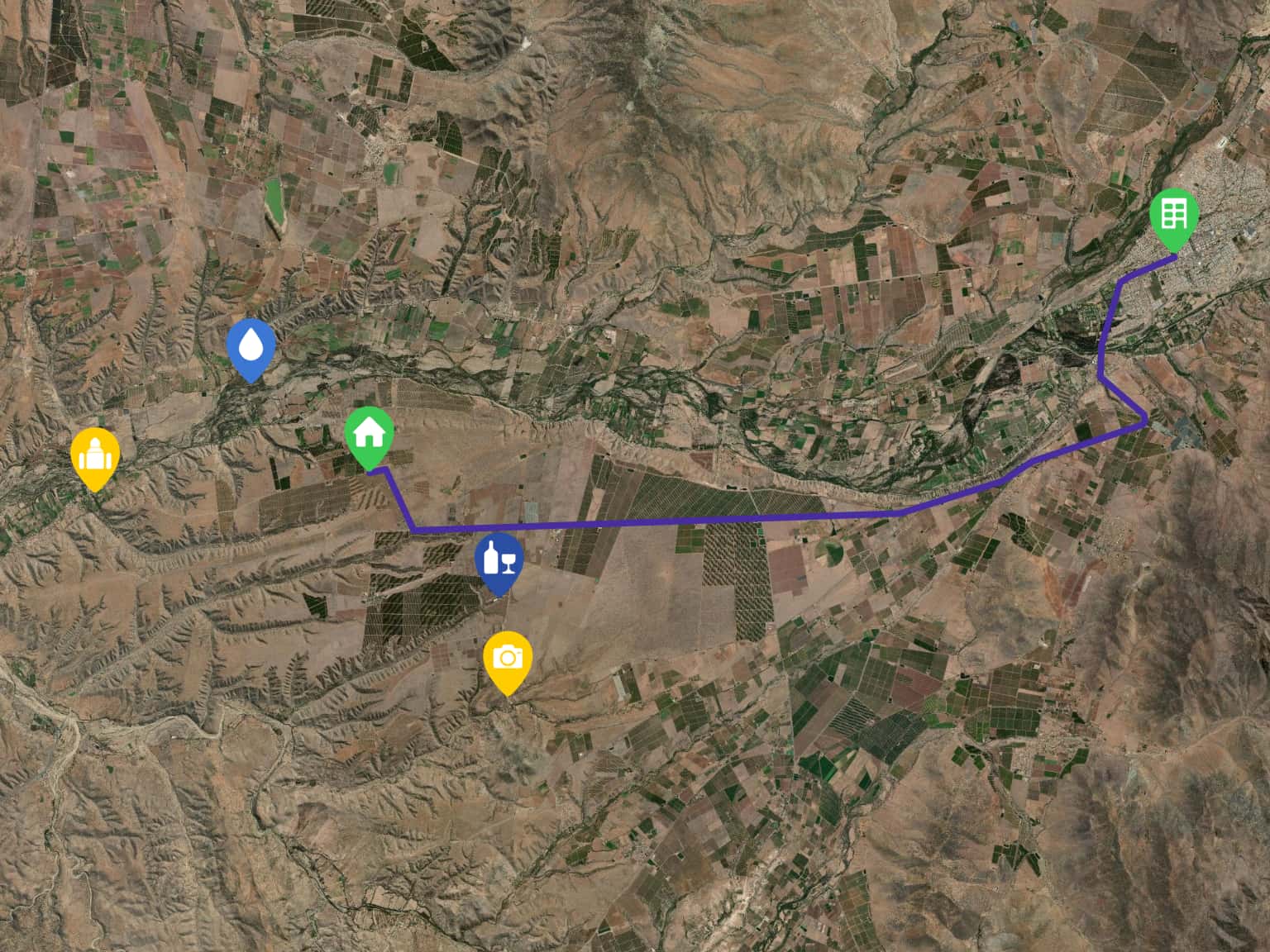Tap the purple route line
The width and height of the screenshot is (1270, 952).
click(x=661, y=521)
